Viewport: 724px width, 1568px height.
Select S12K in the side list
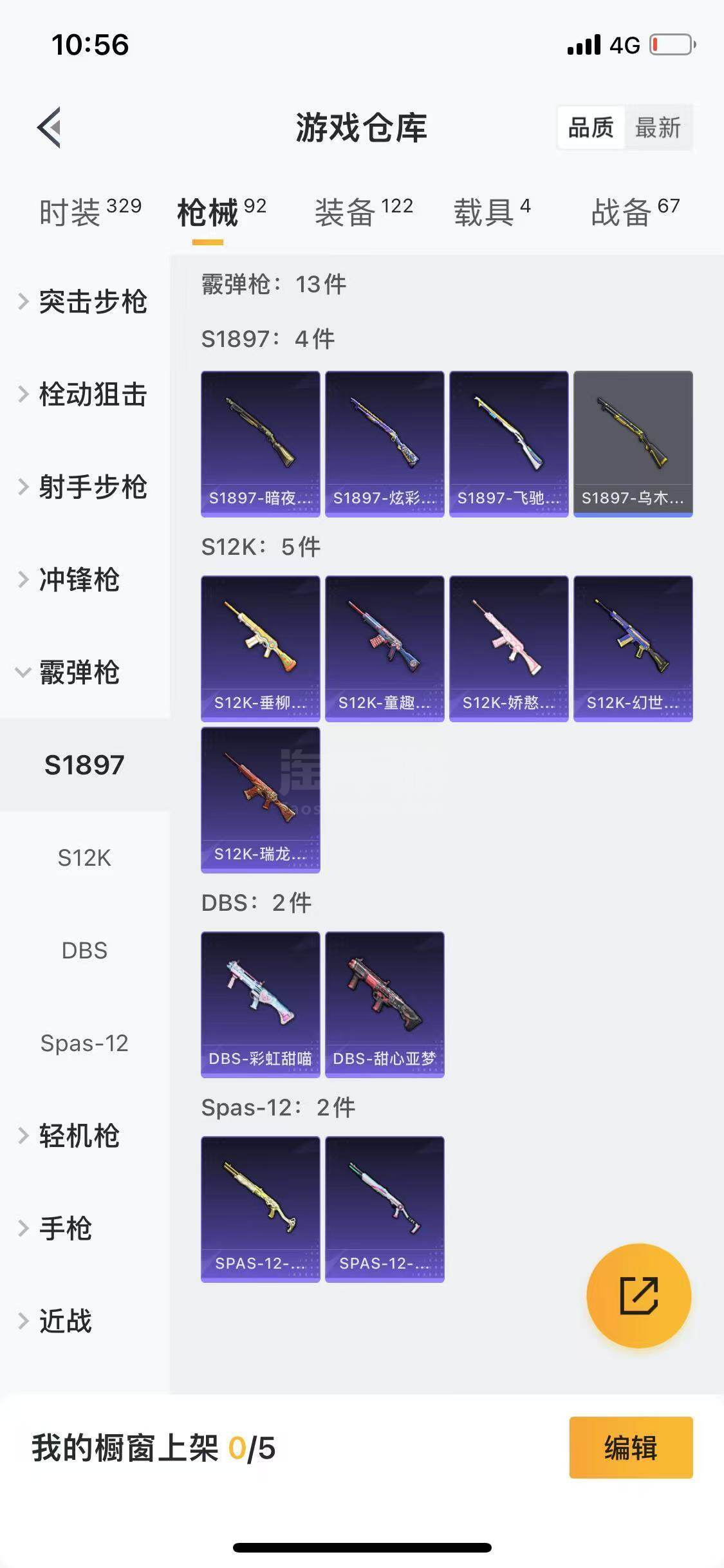(x=84, y=858)
